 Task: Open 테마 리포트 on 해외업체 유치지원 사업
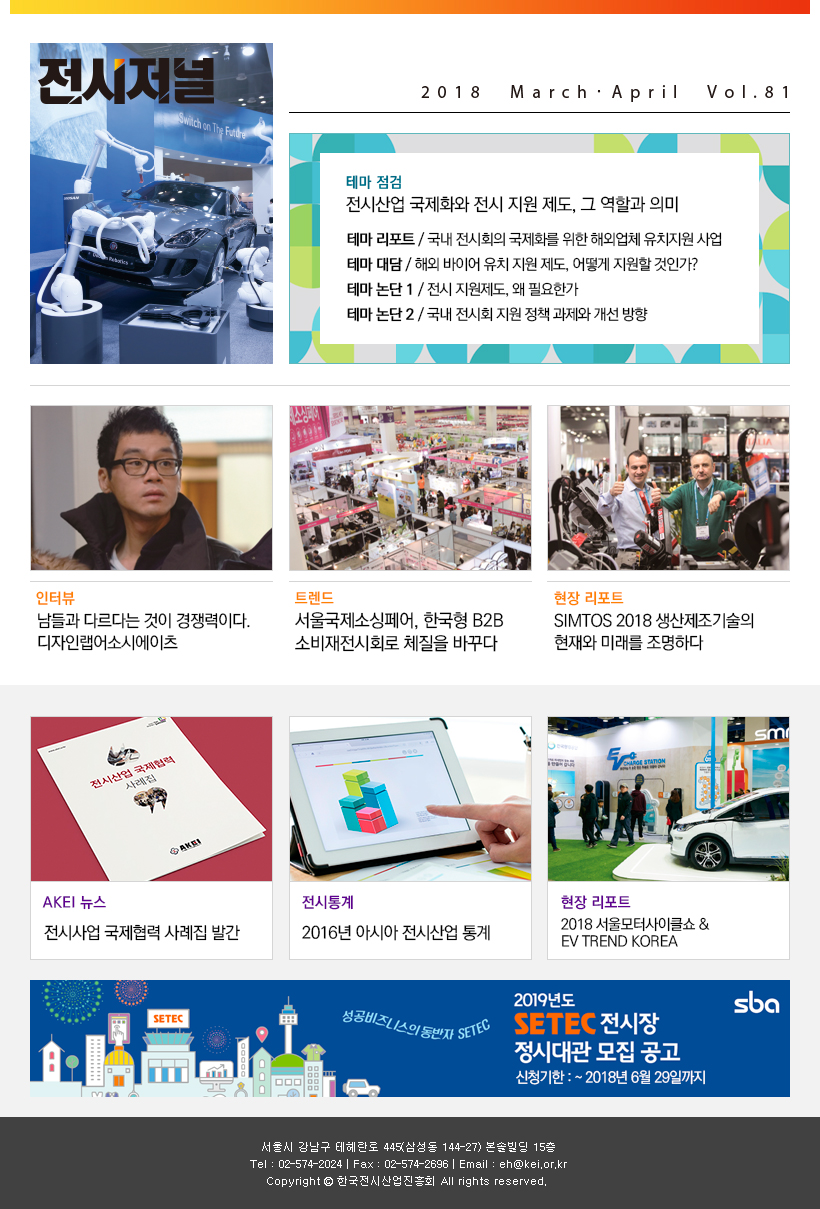[x=534, y=239]
